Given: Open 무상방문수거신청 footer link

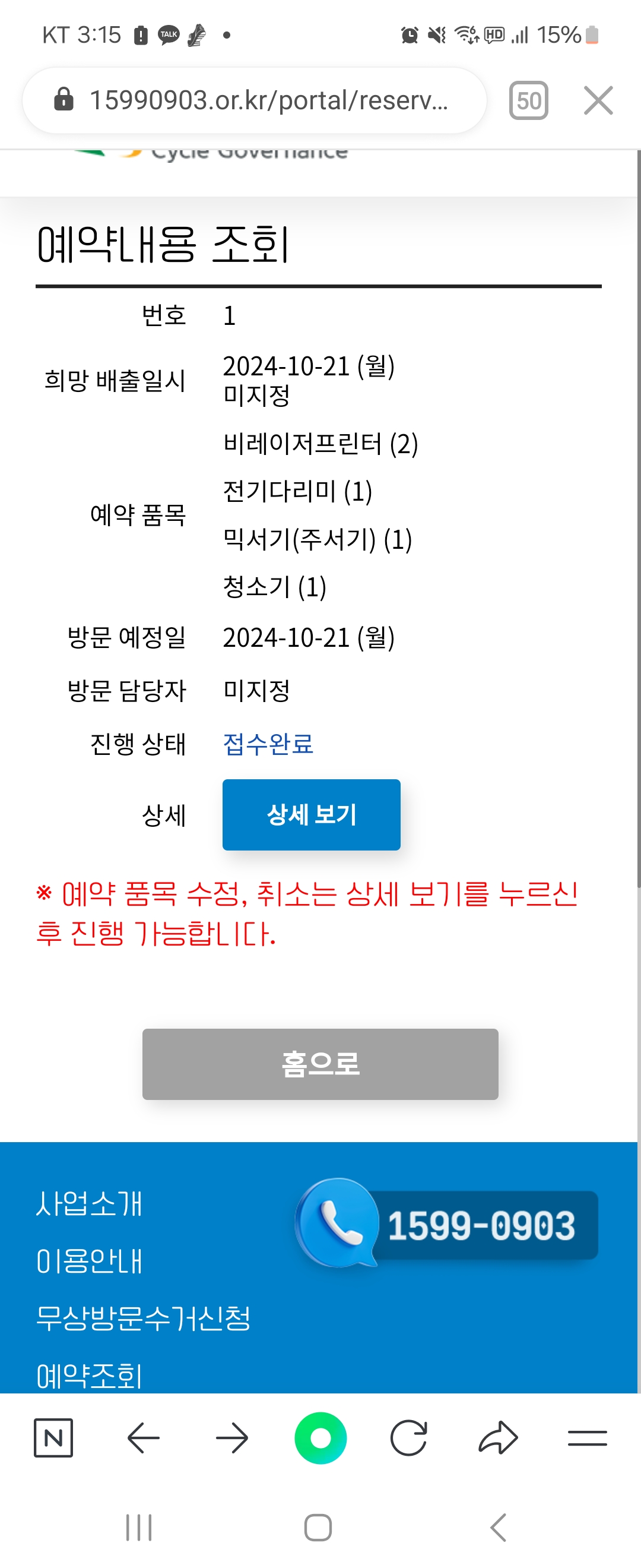Looking at the screenshot, I should click(143, 1318).
